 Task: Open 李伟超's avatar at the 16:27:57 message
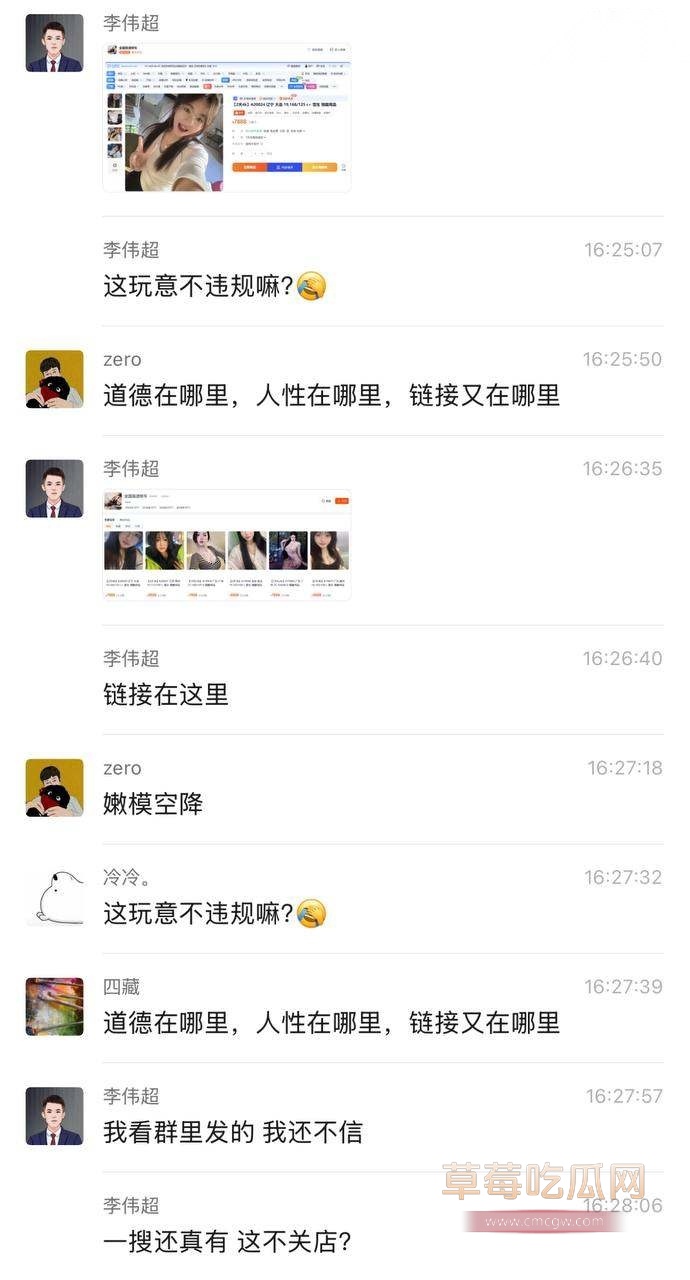(54, 1116)
